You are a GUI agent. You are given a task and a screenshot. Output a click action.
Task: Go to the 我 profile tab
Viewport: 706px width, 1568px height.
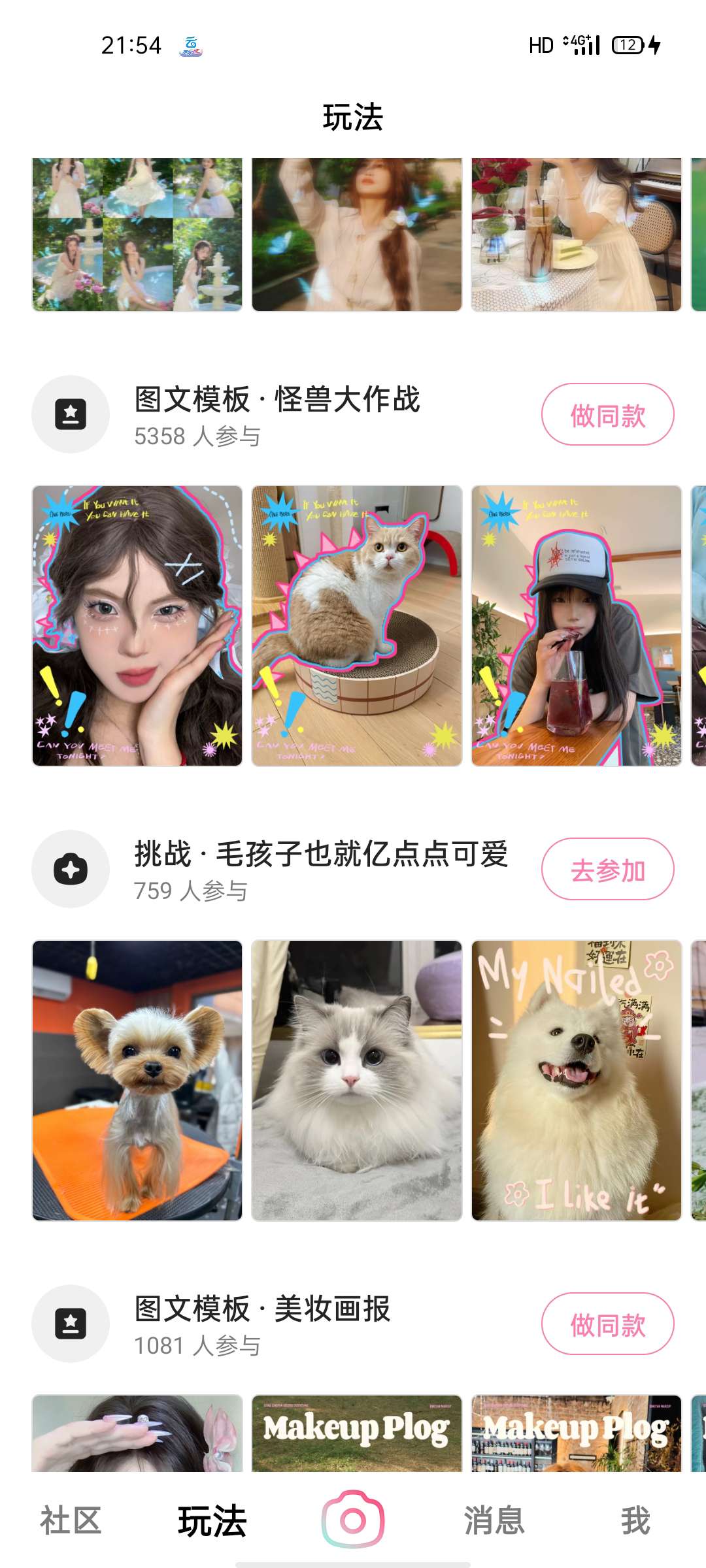(x=635, y=1520)
